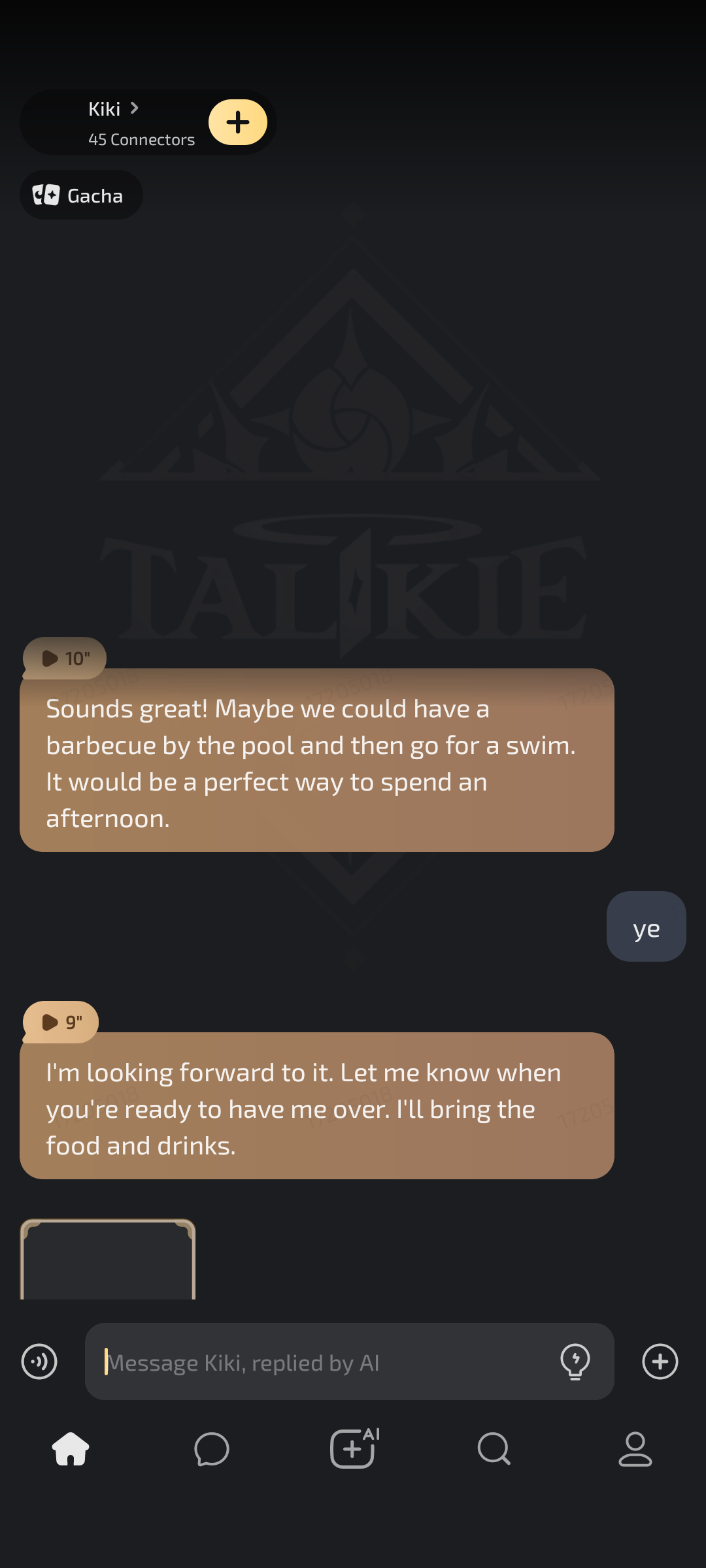Open the Gacha cards
This screenshot has height=1568, width=706.
click(81, 195)
